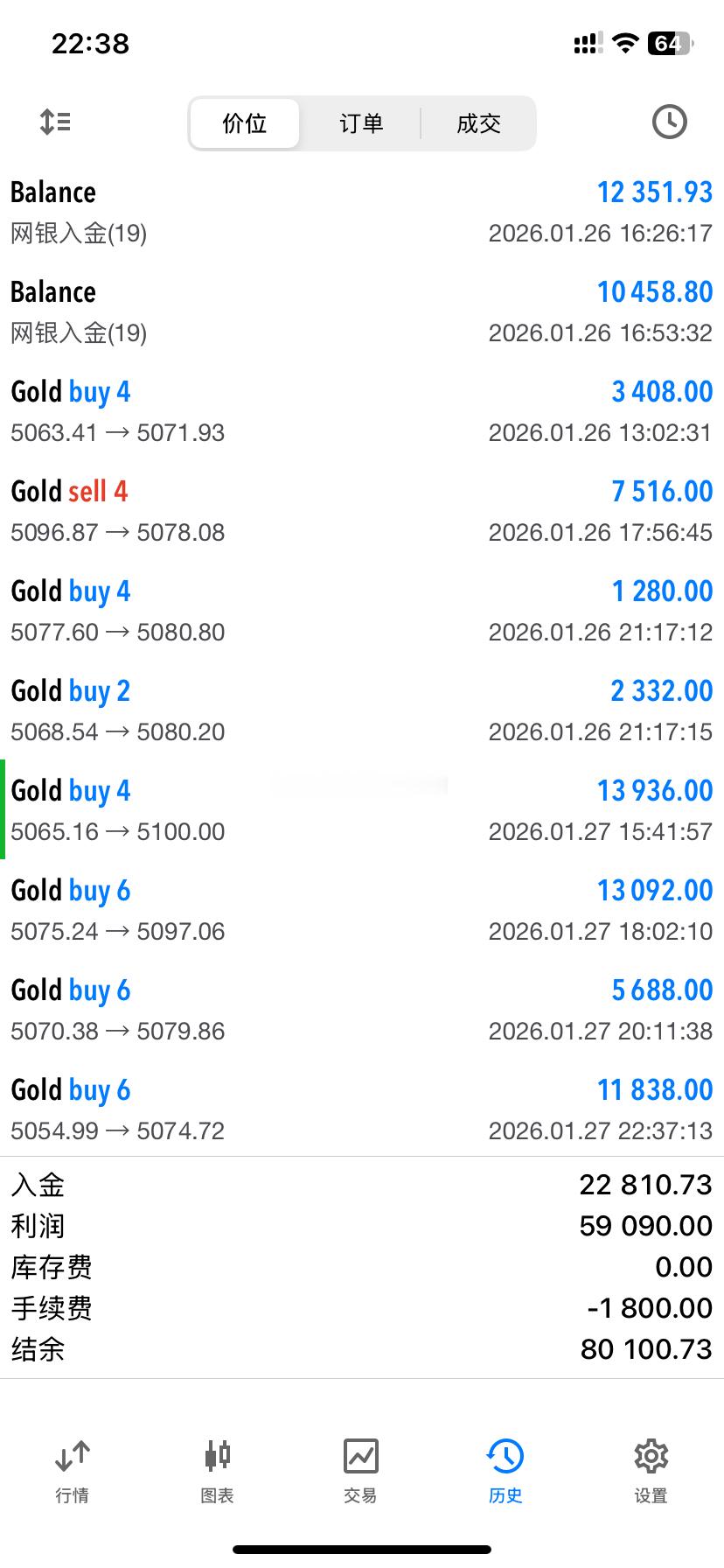The width and height of the screenshot is (724, 1568).
Task: Open the Balance entry of 10 458.80
Action: pos(362,311)
